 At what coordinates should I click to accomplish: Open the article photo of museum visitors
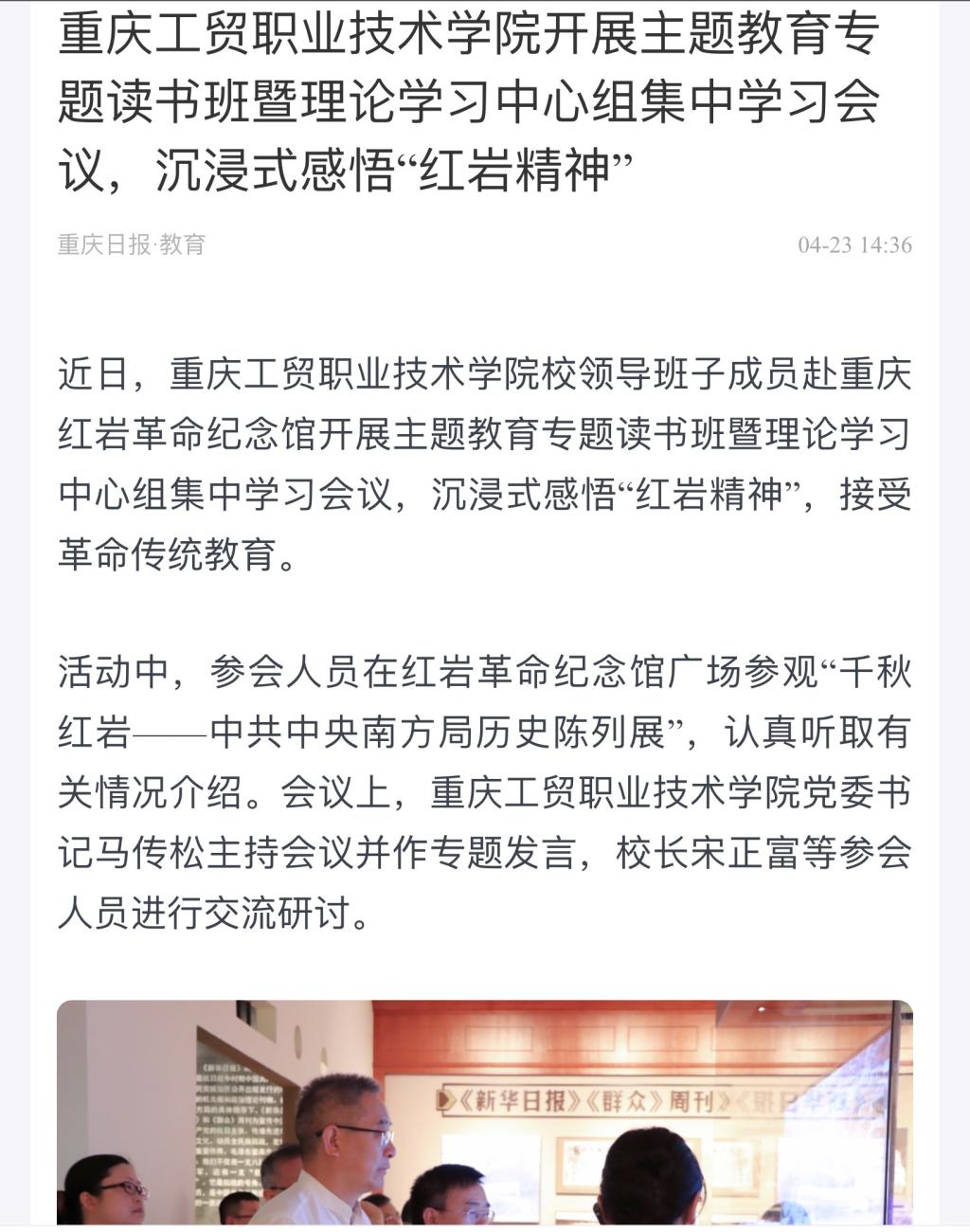pyautogui.click(x=484, y=1113)
